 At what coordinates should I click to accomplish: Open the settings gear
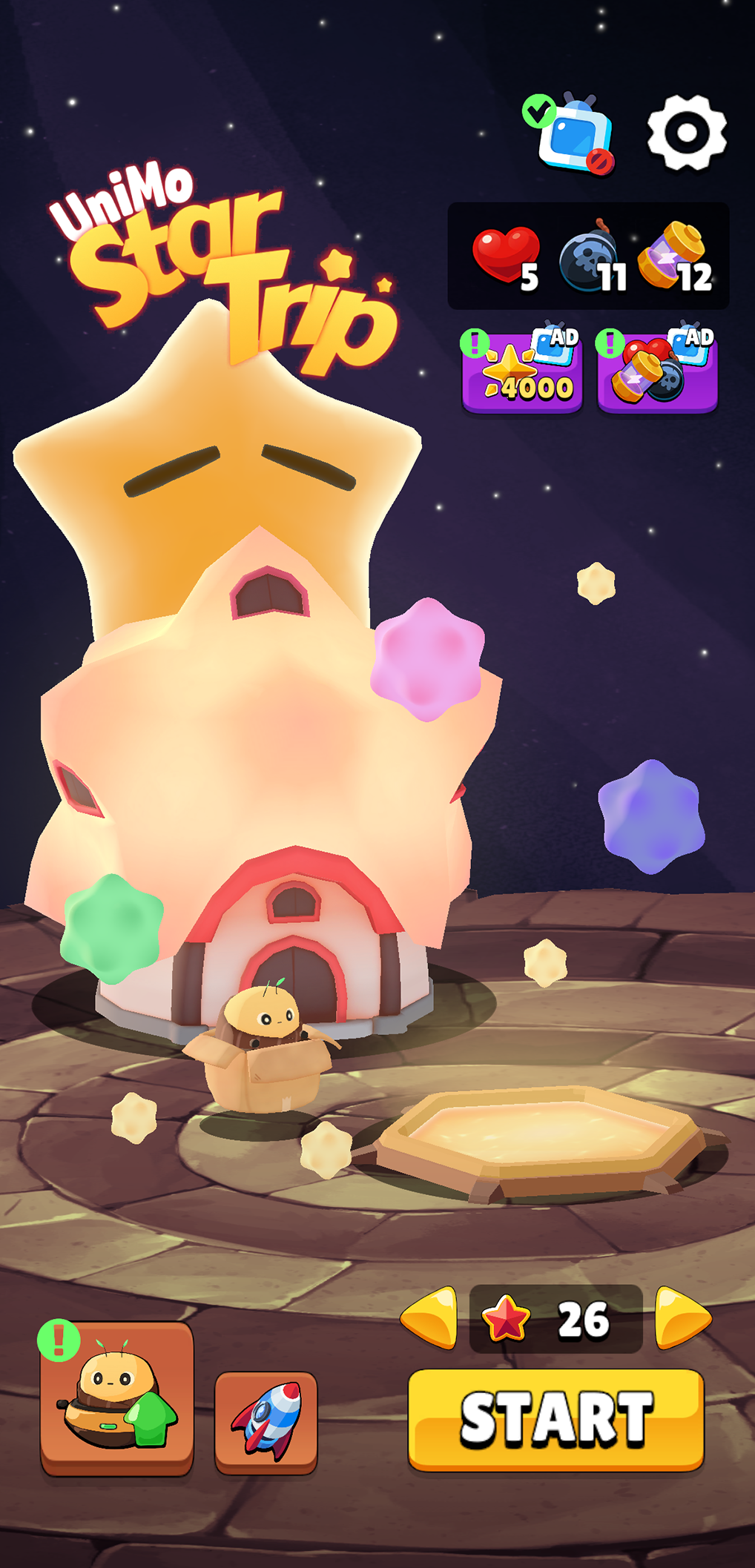coord(687,133)
